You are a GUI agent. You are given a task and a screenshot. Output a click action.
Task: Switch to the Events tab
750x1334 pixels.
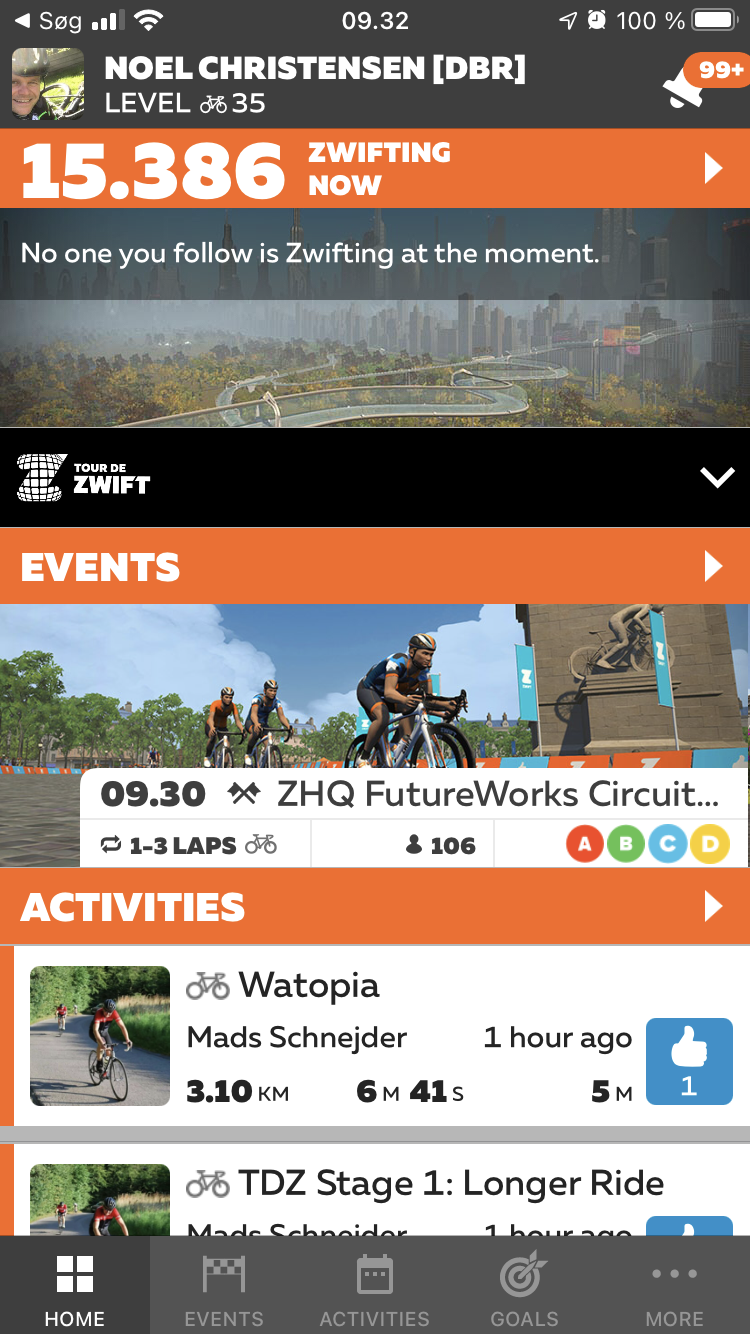pyautogui.click(x=224, y=1285)
